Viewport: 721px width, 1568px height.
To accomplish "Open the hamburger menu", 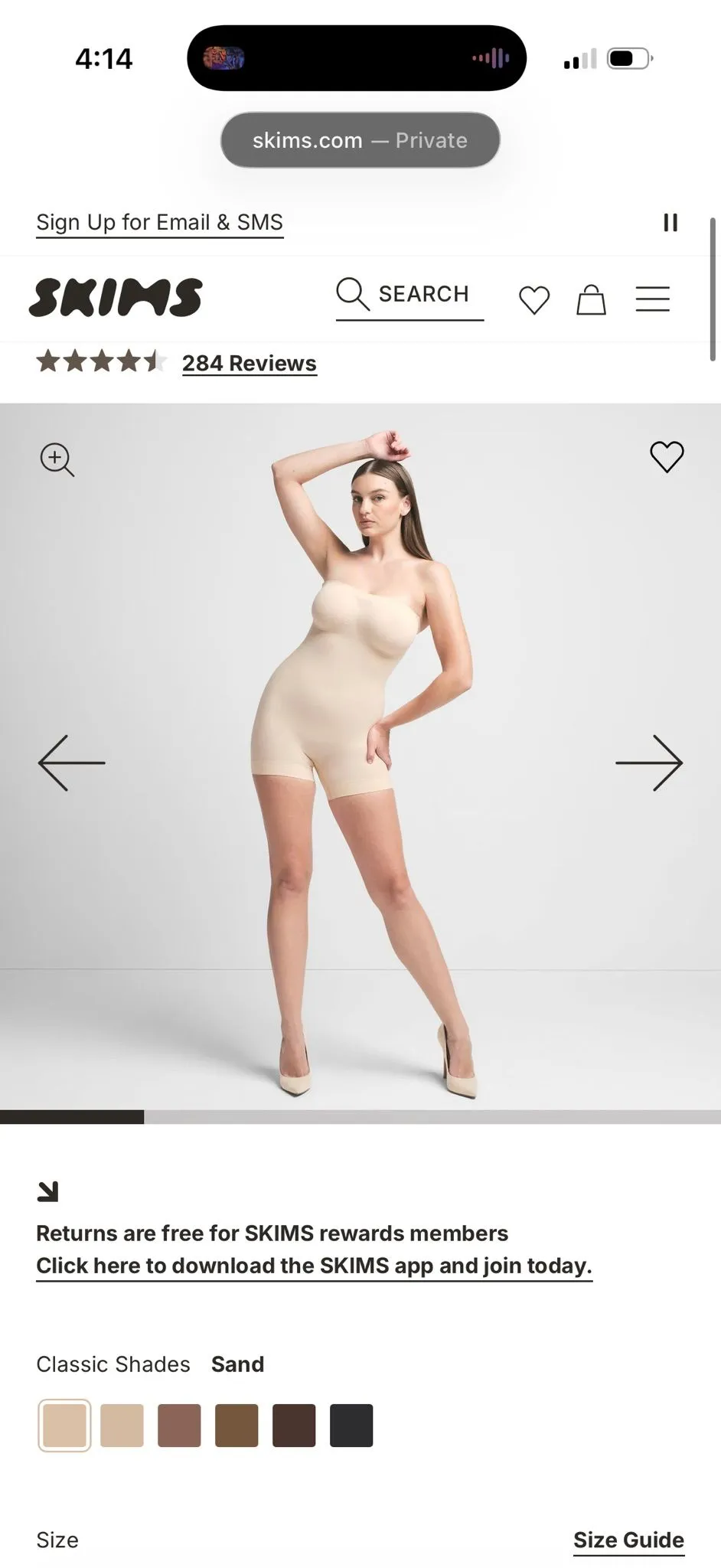I will pos(653,299).
